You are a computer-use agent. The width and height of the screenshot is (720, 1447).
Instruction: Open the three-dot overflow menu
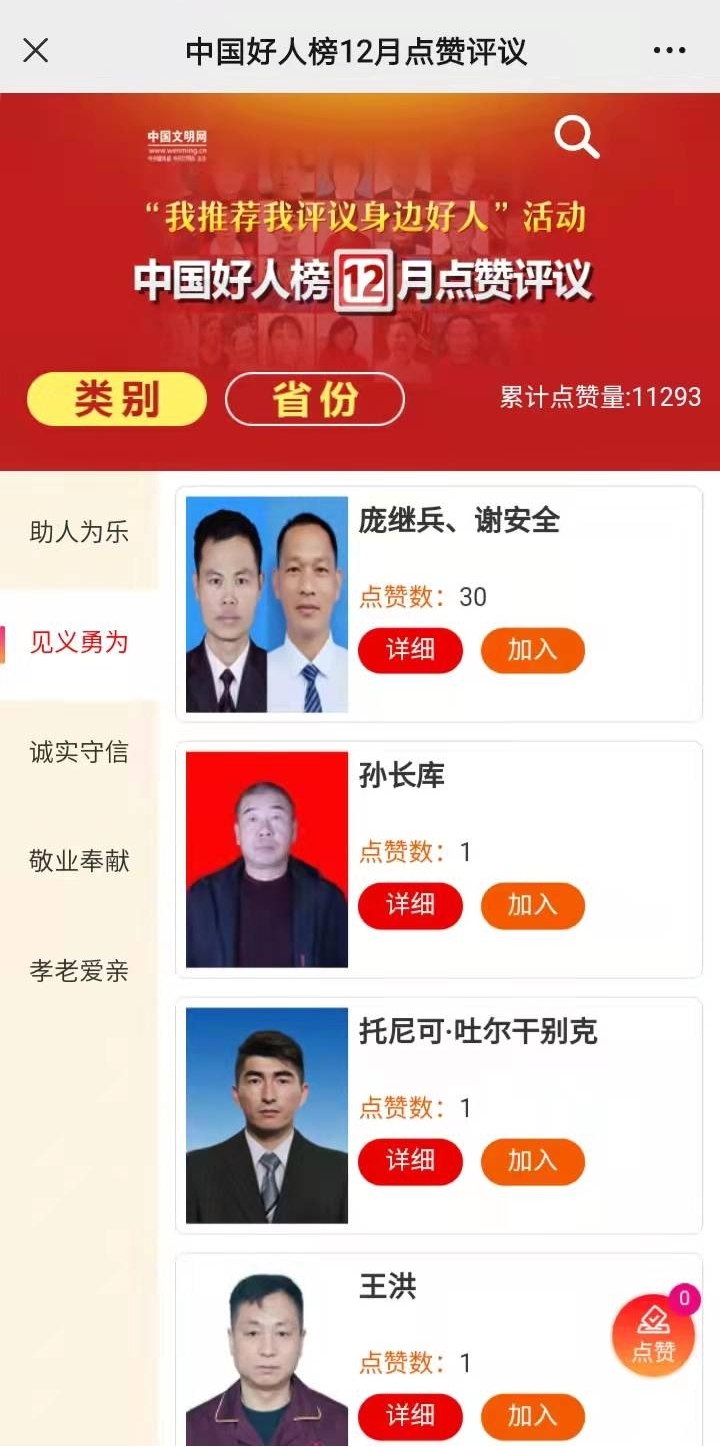[x=669, y=50]
